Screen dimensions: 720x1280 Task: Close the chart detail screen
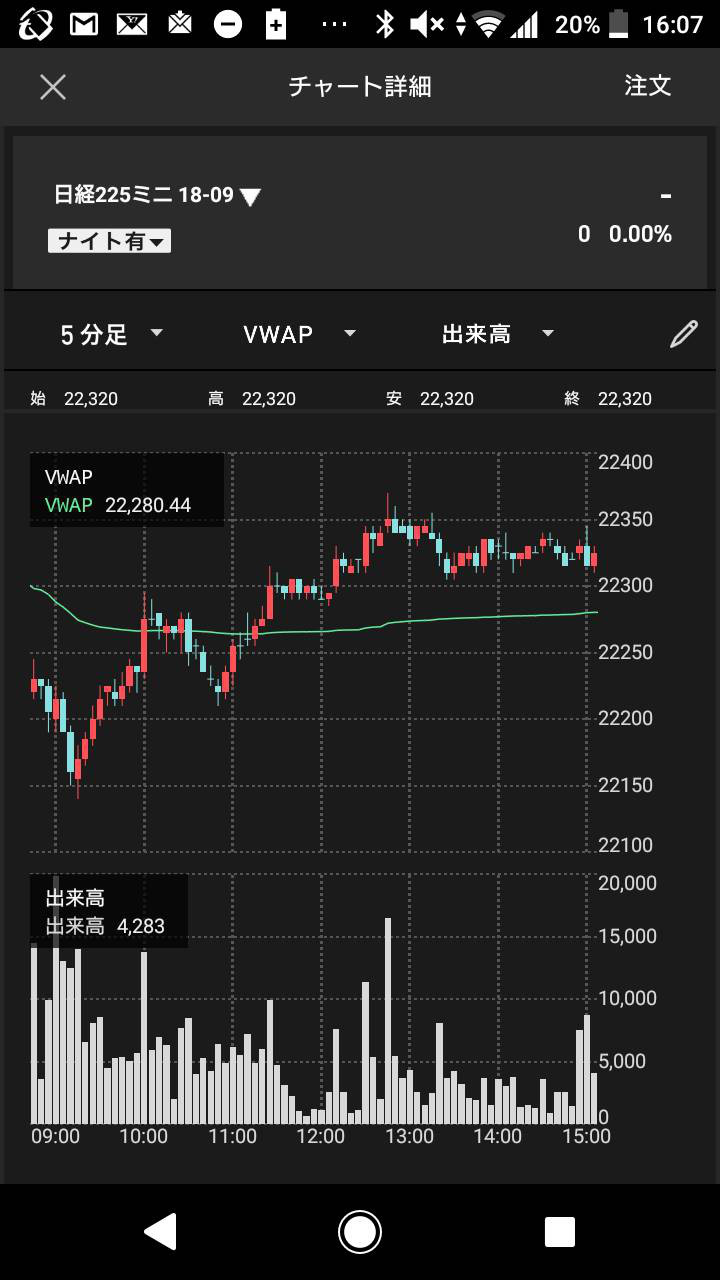tap(53, 87)
